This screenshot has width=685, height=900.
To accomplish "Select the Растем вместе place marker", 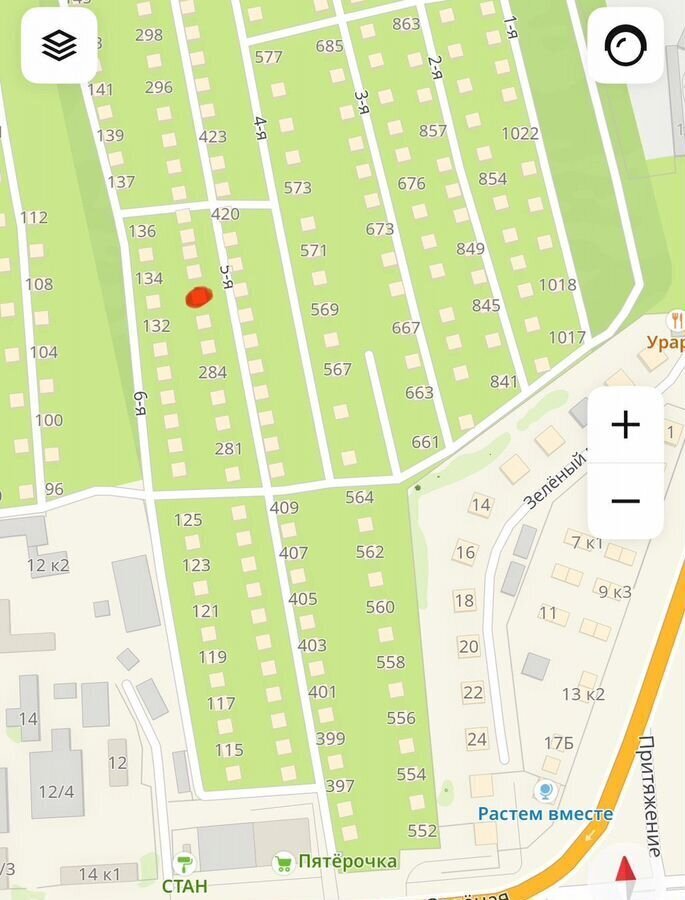I will tap(545, 792).
